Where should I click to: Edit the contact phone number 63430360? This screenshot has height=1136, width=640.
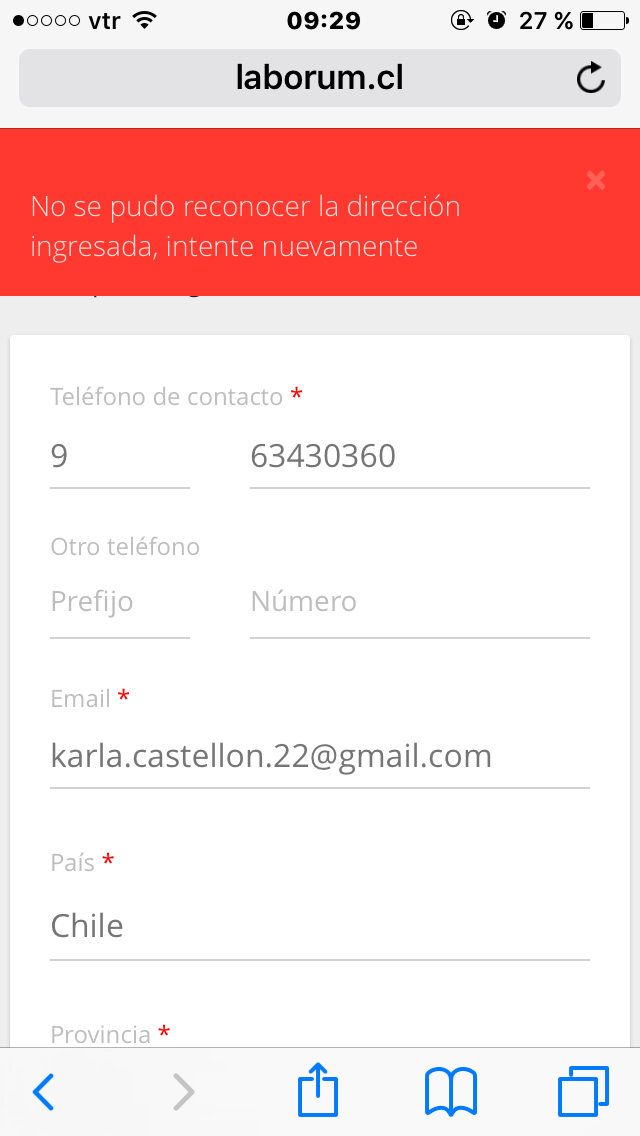pyautogui.click(x=419, y=457)
